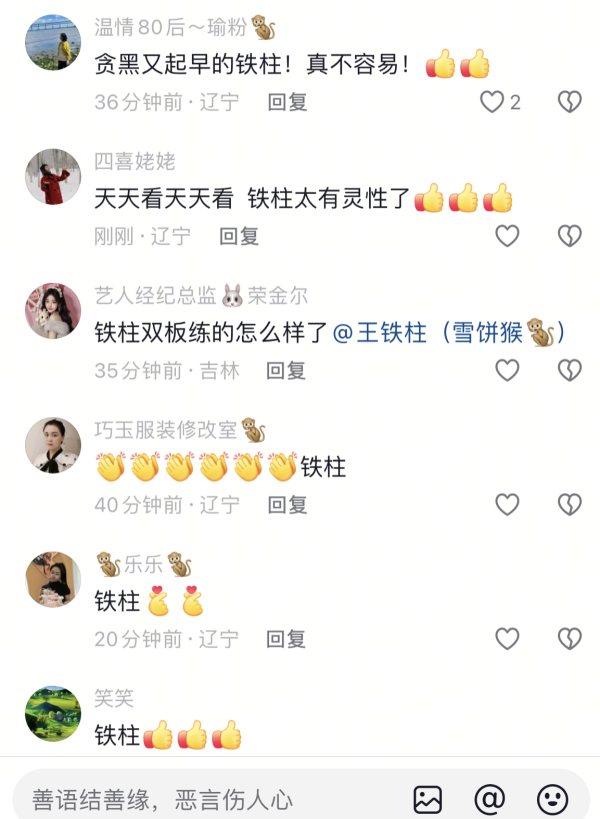Reply to 艺人经纪总监 荣金尔's comment
Screen dimensions: 600x819
[286, 371]
